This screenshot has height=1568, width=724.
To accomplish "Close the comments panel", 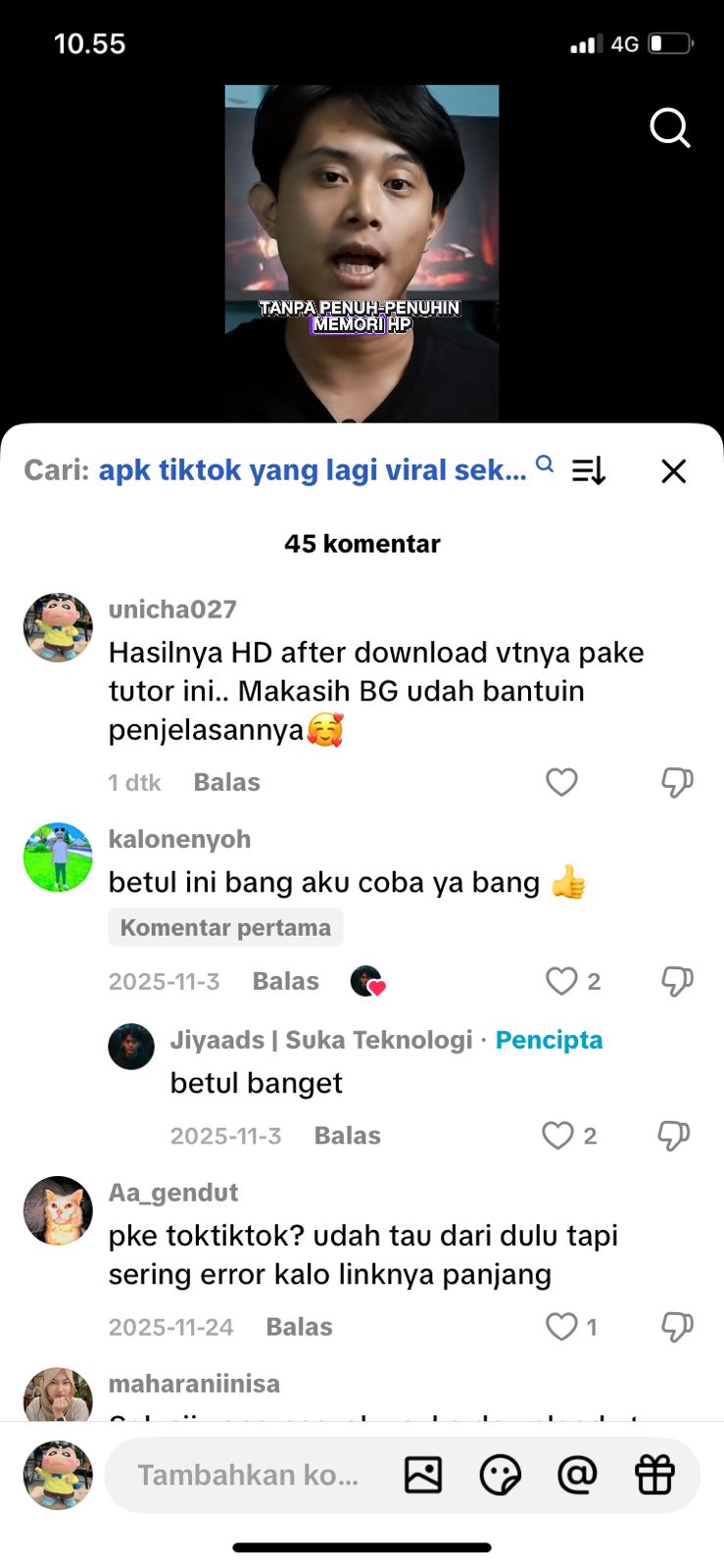I will point(673,471).
